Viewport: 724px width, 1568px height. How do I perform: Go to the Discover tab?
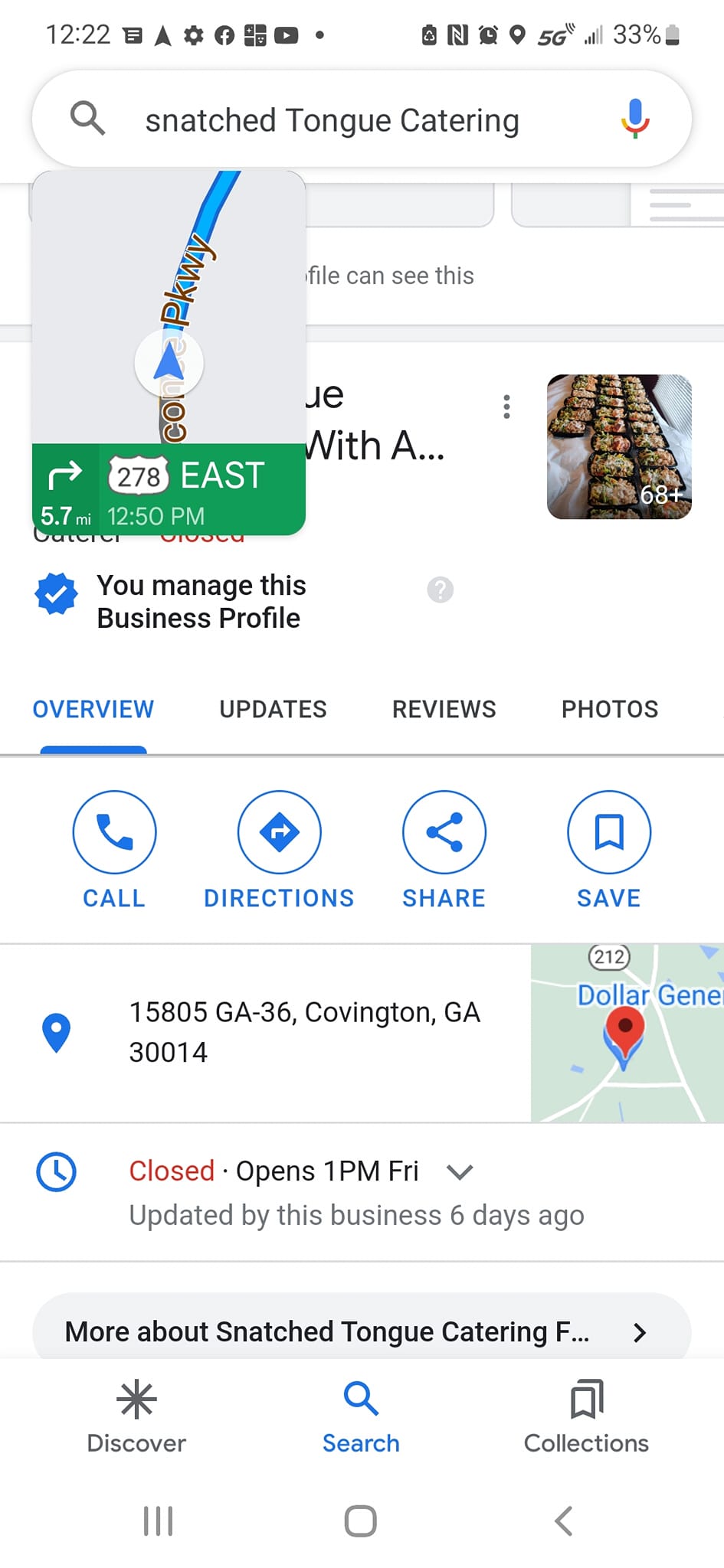pos(136,1416)
